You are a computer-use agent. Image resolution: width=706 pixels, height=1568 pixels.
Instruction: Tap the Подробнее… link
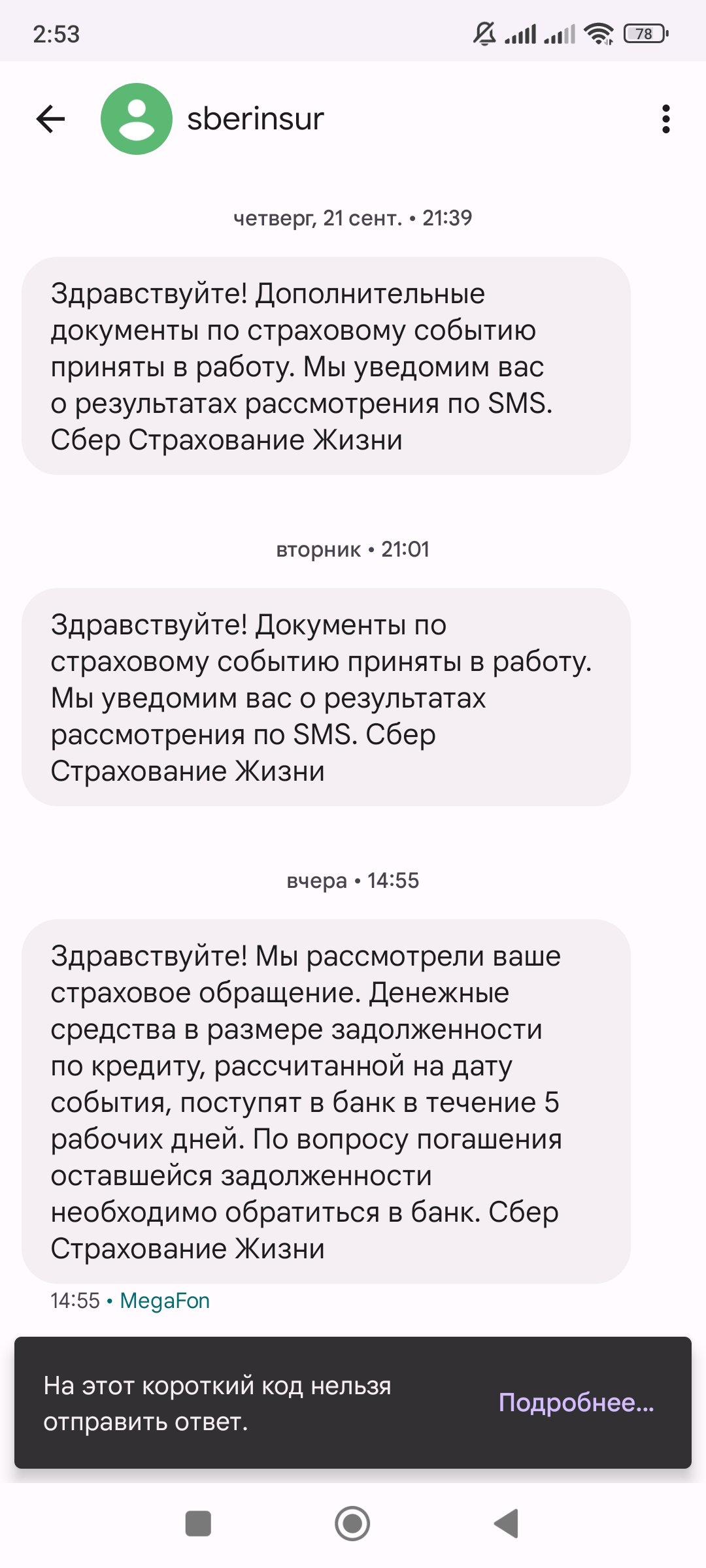pos(576,1403)
